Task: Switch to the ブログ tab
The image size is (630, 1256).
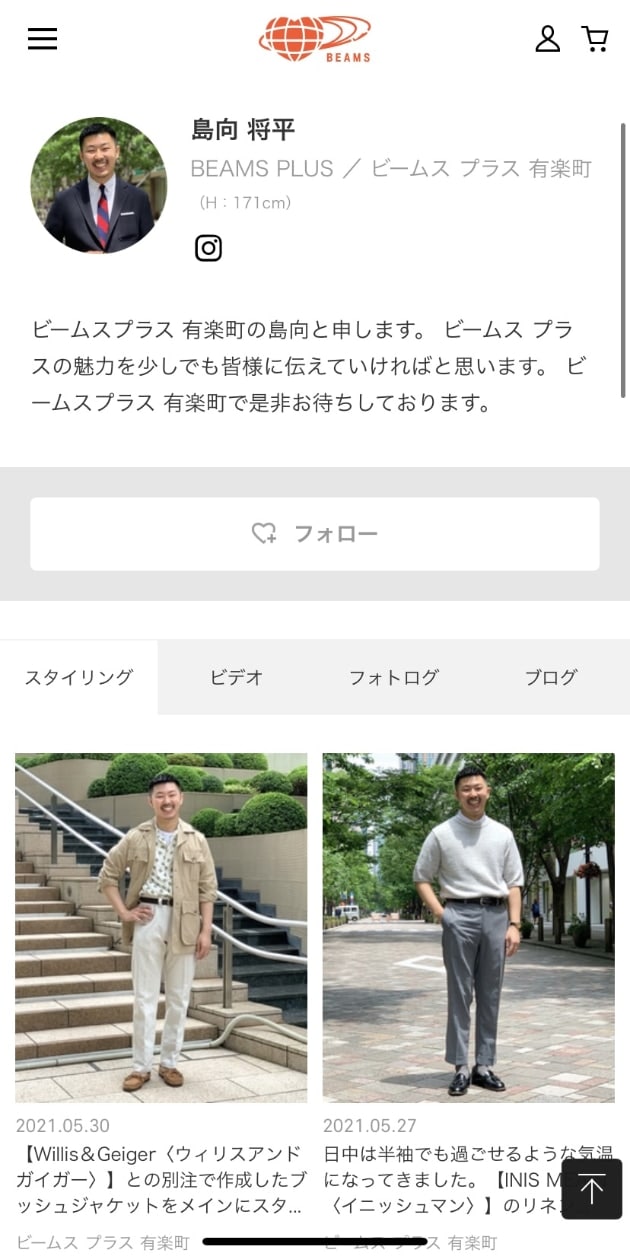Action: (551, 677)
